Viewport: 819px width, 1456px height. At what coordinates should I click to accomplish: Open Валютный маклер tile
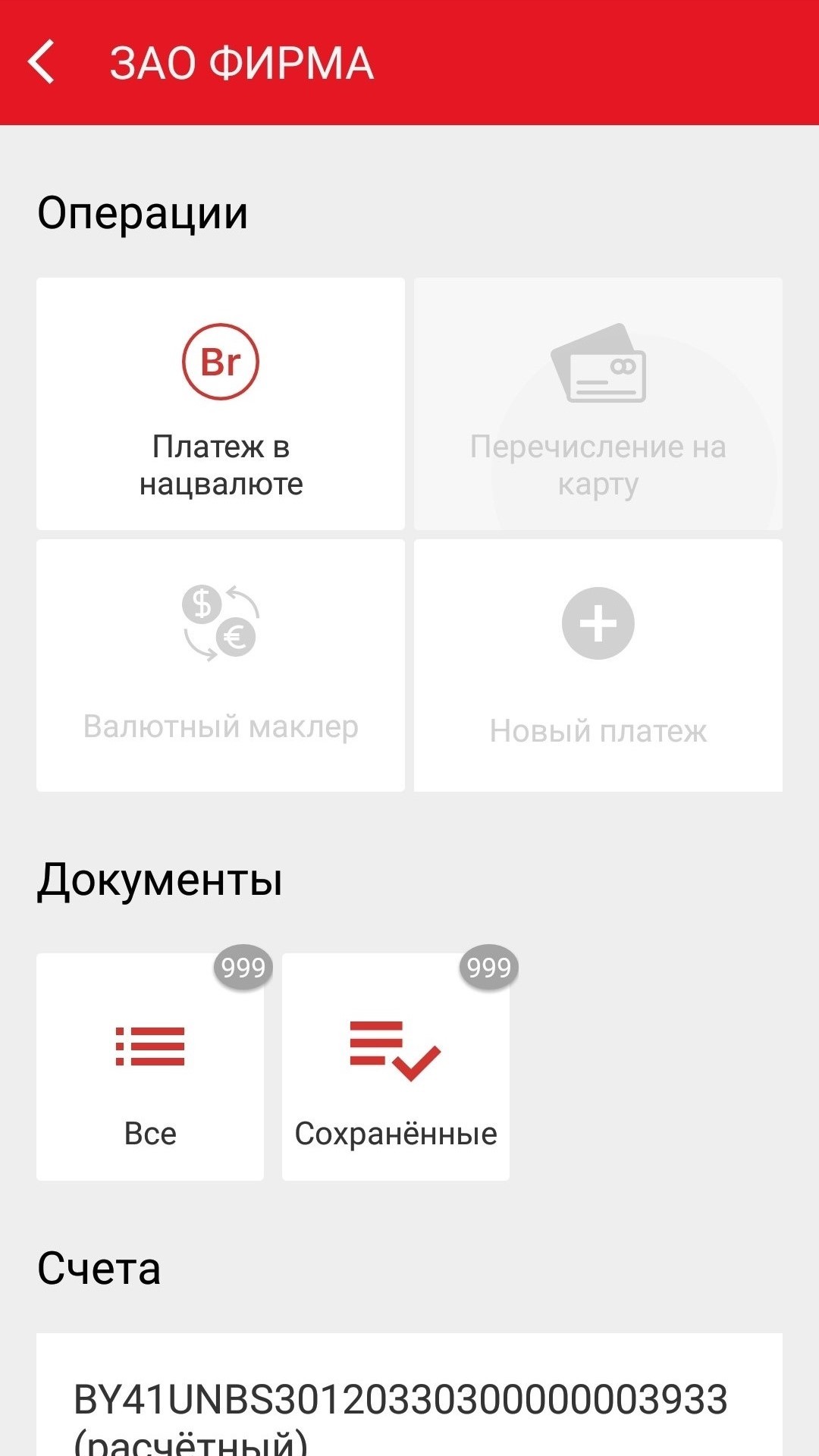221,665
